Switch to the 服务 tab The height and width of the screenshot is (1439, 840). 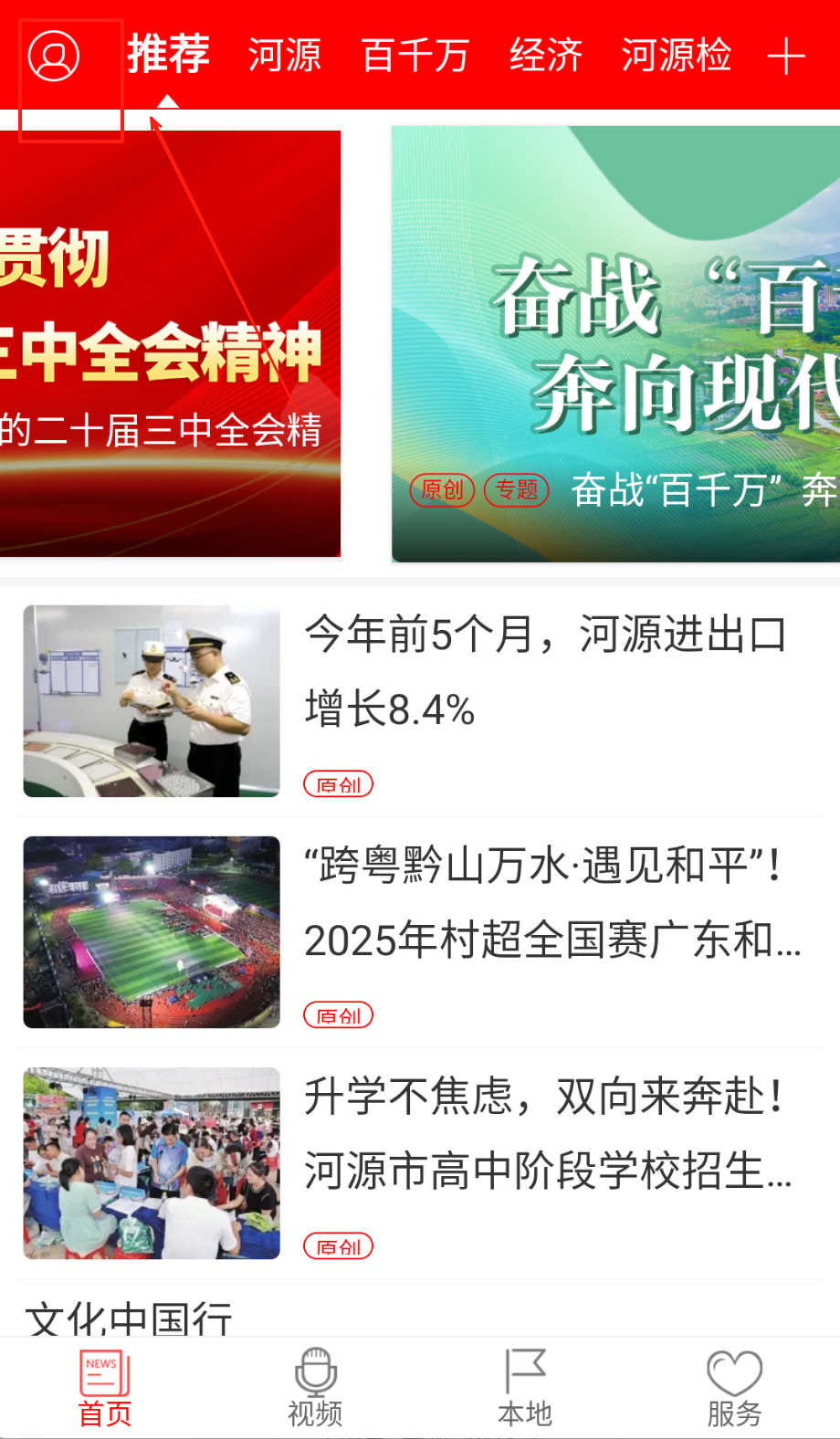click(734, 1388)
